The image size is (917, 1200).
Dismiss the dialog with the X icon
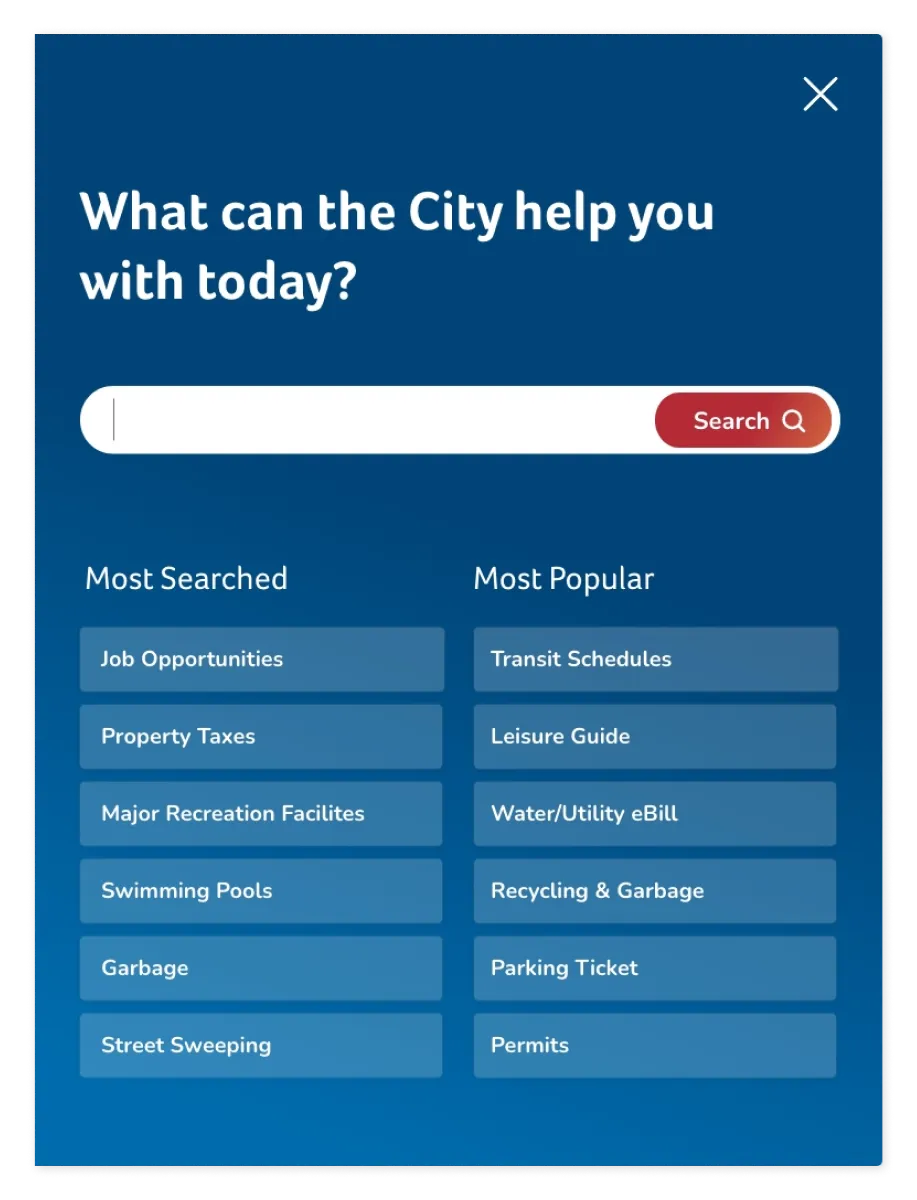(820, 94)
